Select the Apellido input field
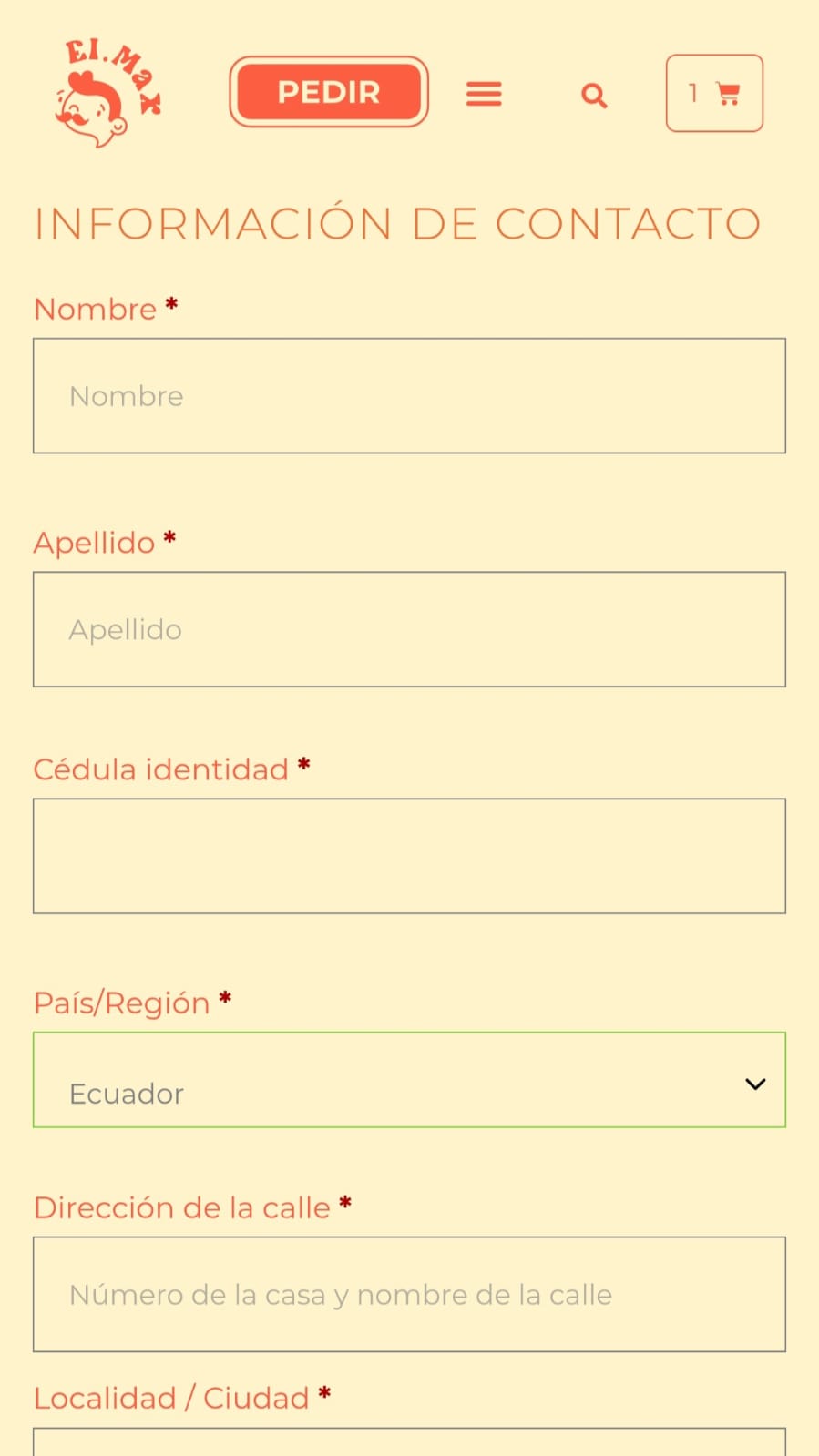 (409, 629)
